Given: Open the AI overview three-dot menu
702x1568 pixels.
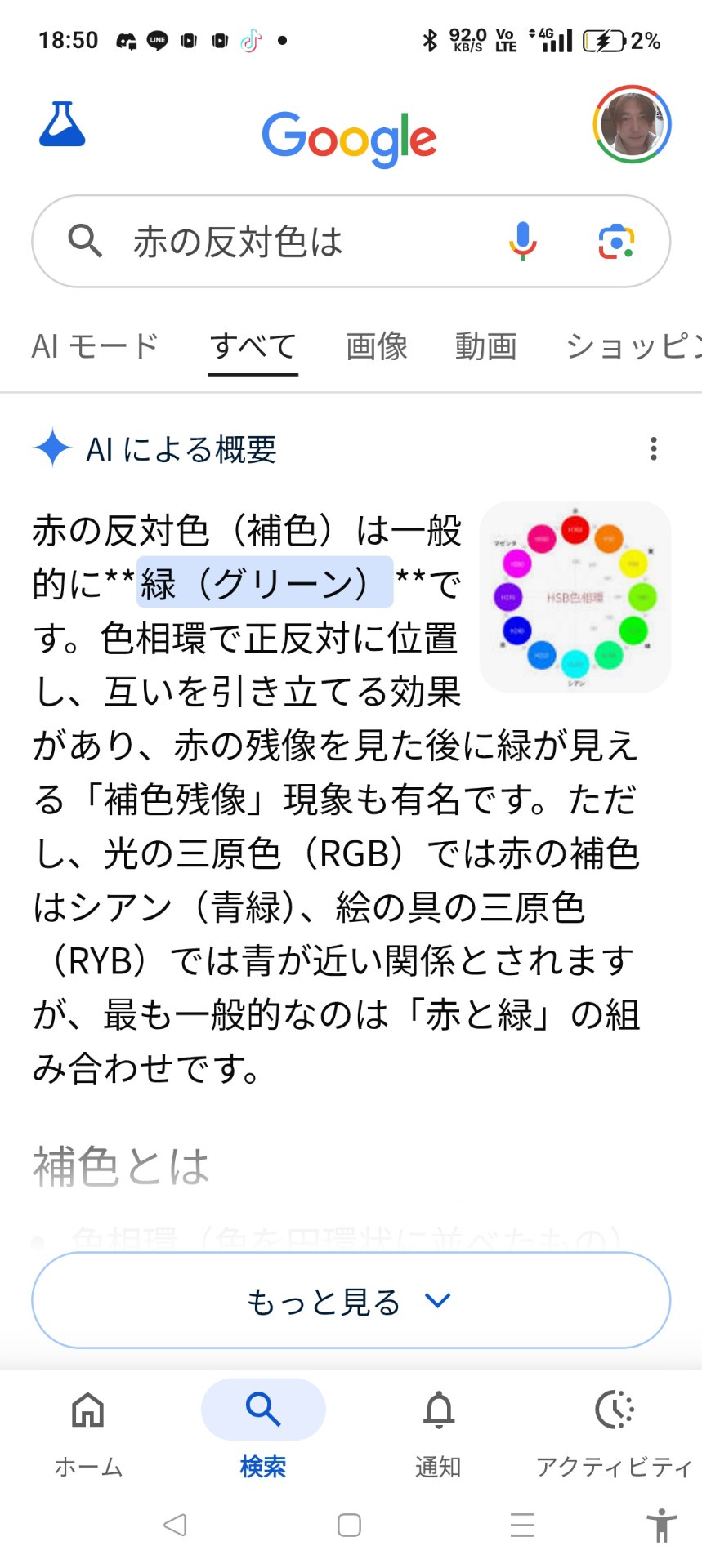Looking at the screenshot, I should point(653,448).
